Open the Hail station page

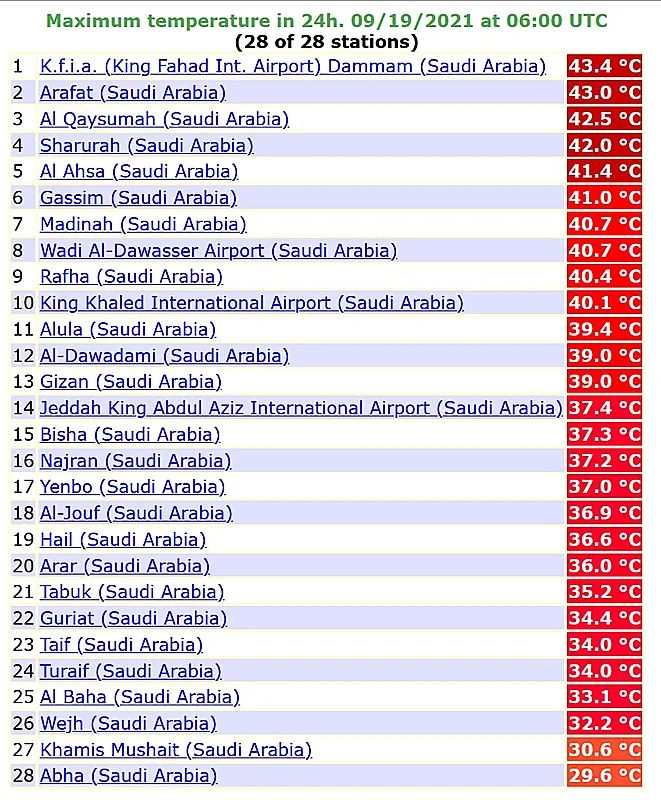pos(123,540)
